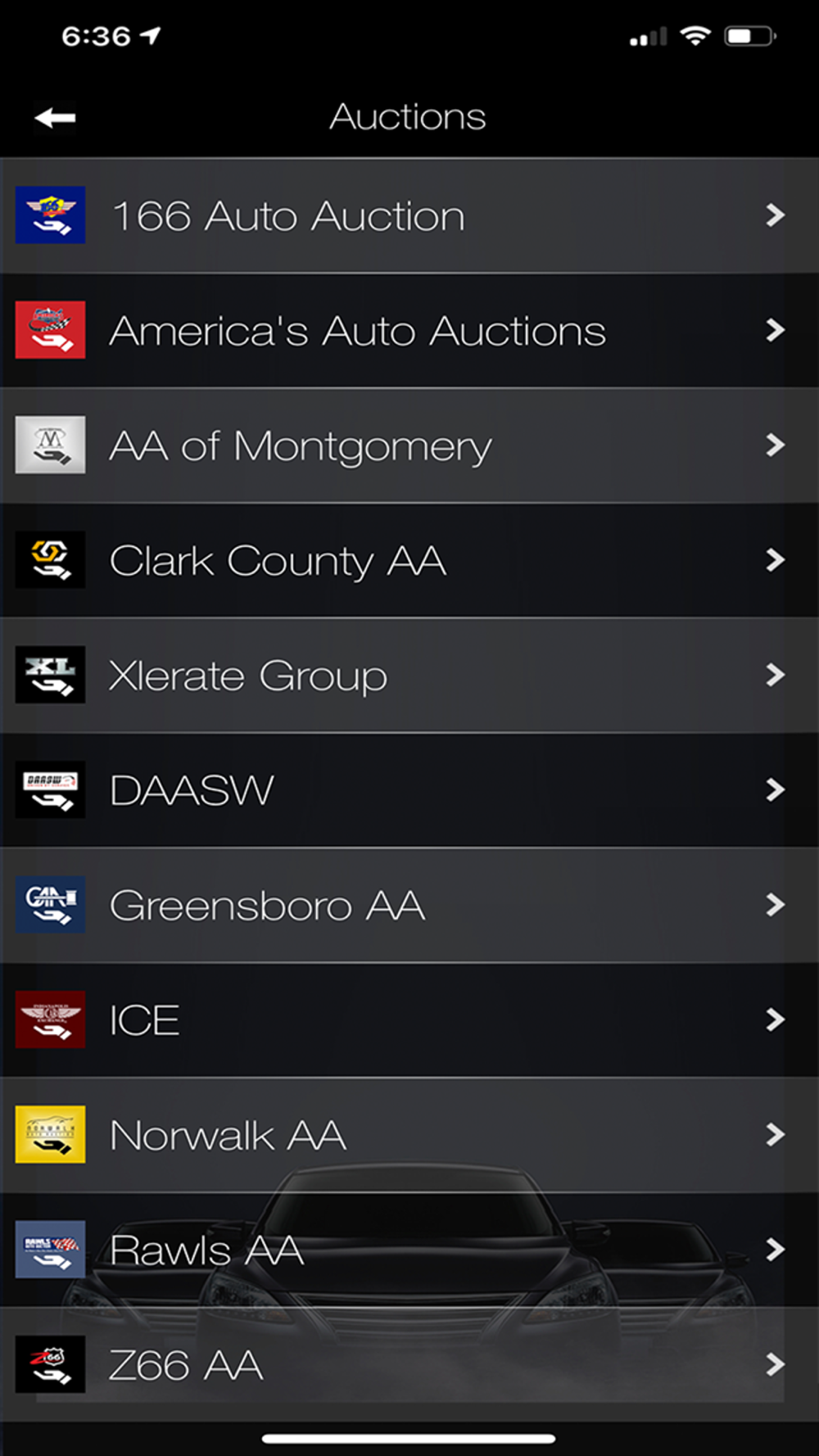The width and height of the screenshot is (819, 1456).
Task: Open the Xlerate Group auction
Action: pyautogui.click(x=409, y=676)
